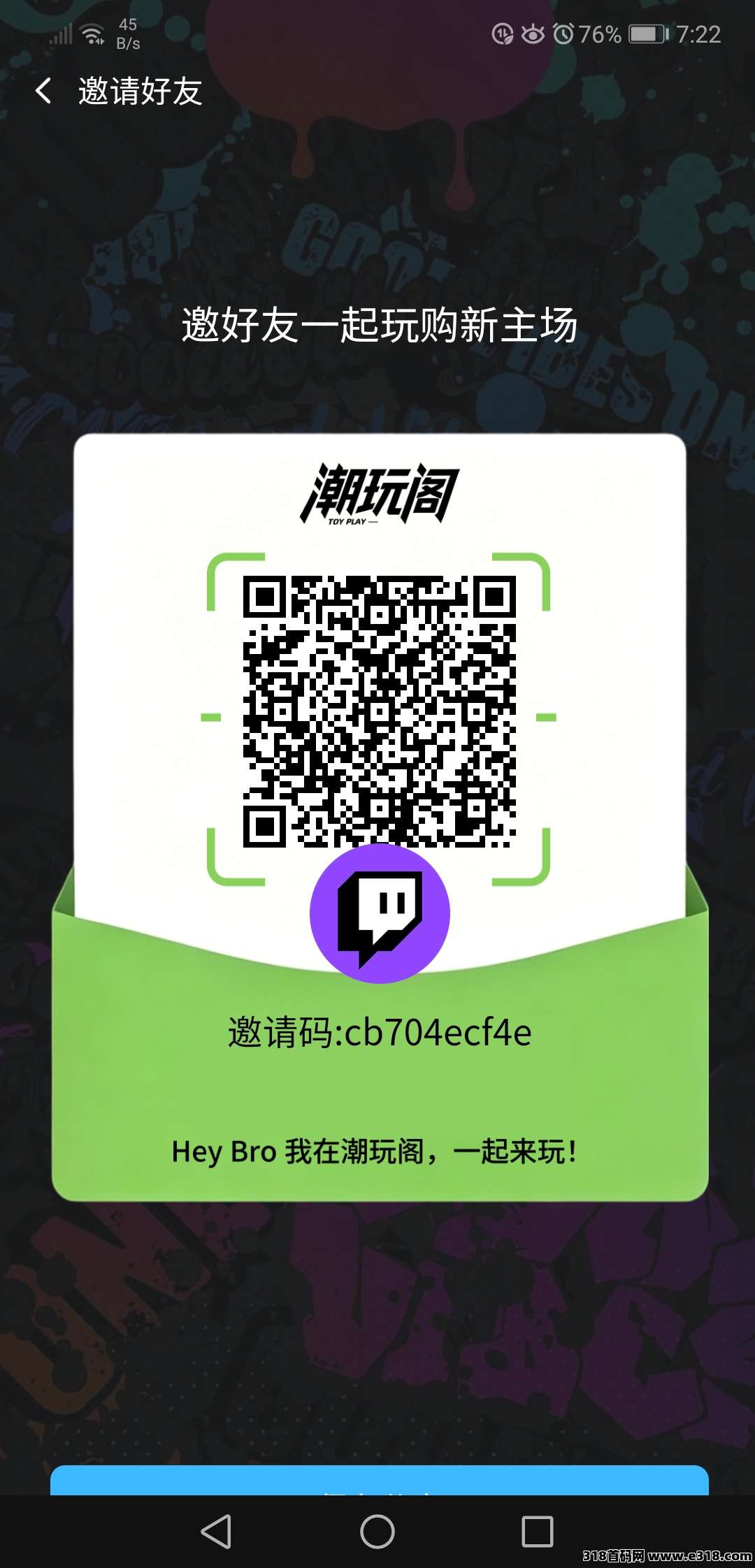Tap the system back navigation button
This screenshot has width=755, height=1568.
click(217, 1532)
